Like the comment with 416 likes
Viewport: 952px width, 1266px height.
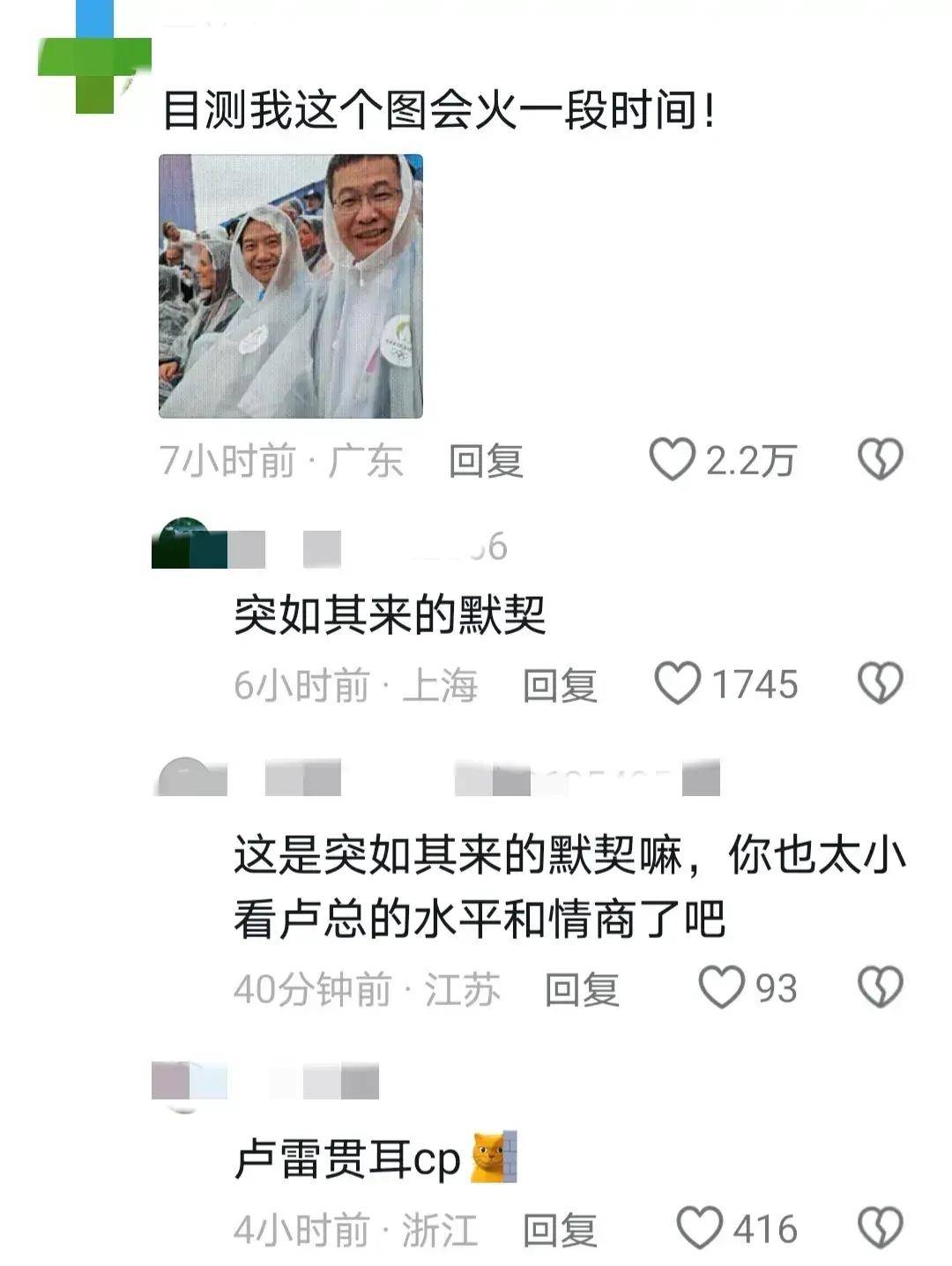[x=700, y=1228]
